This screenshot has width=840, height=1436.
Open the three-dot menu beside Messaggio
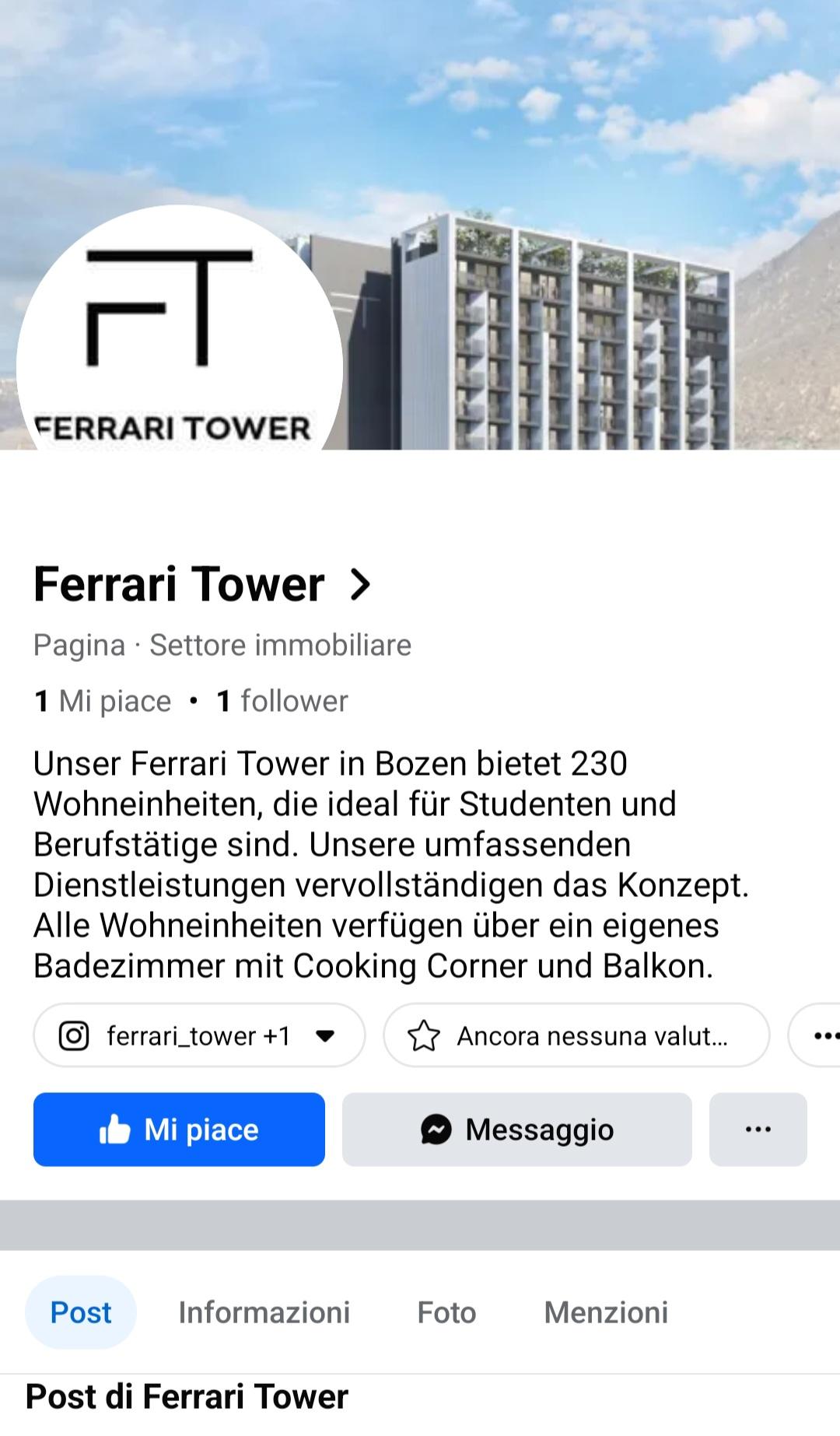click(x=757, y=1130)
